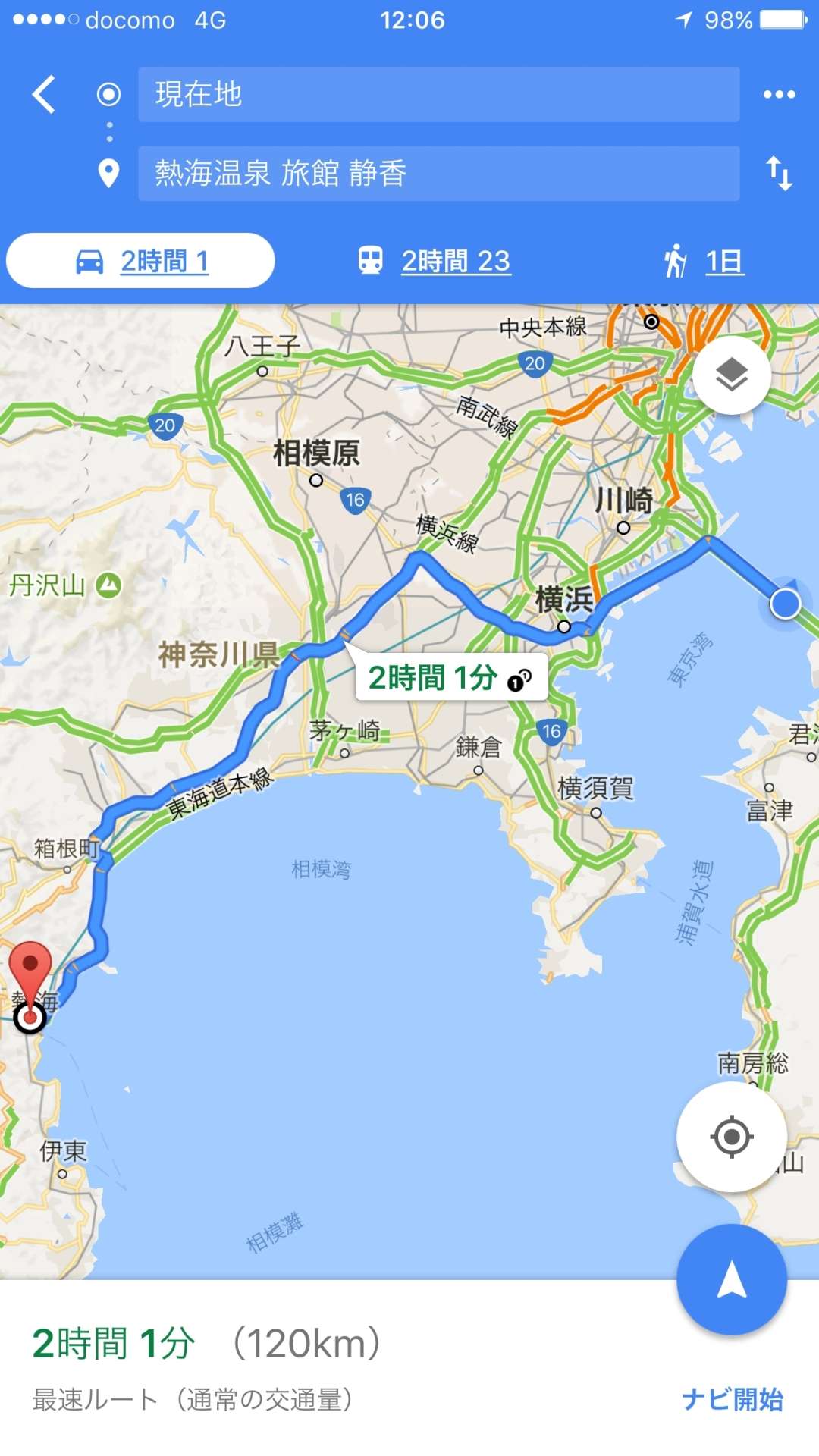Switch to walking tab showing 1日

click(704, 261)
